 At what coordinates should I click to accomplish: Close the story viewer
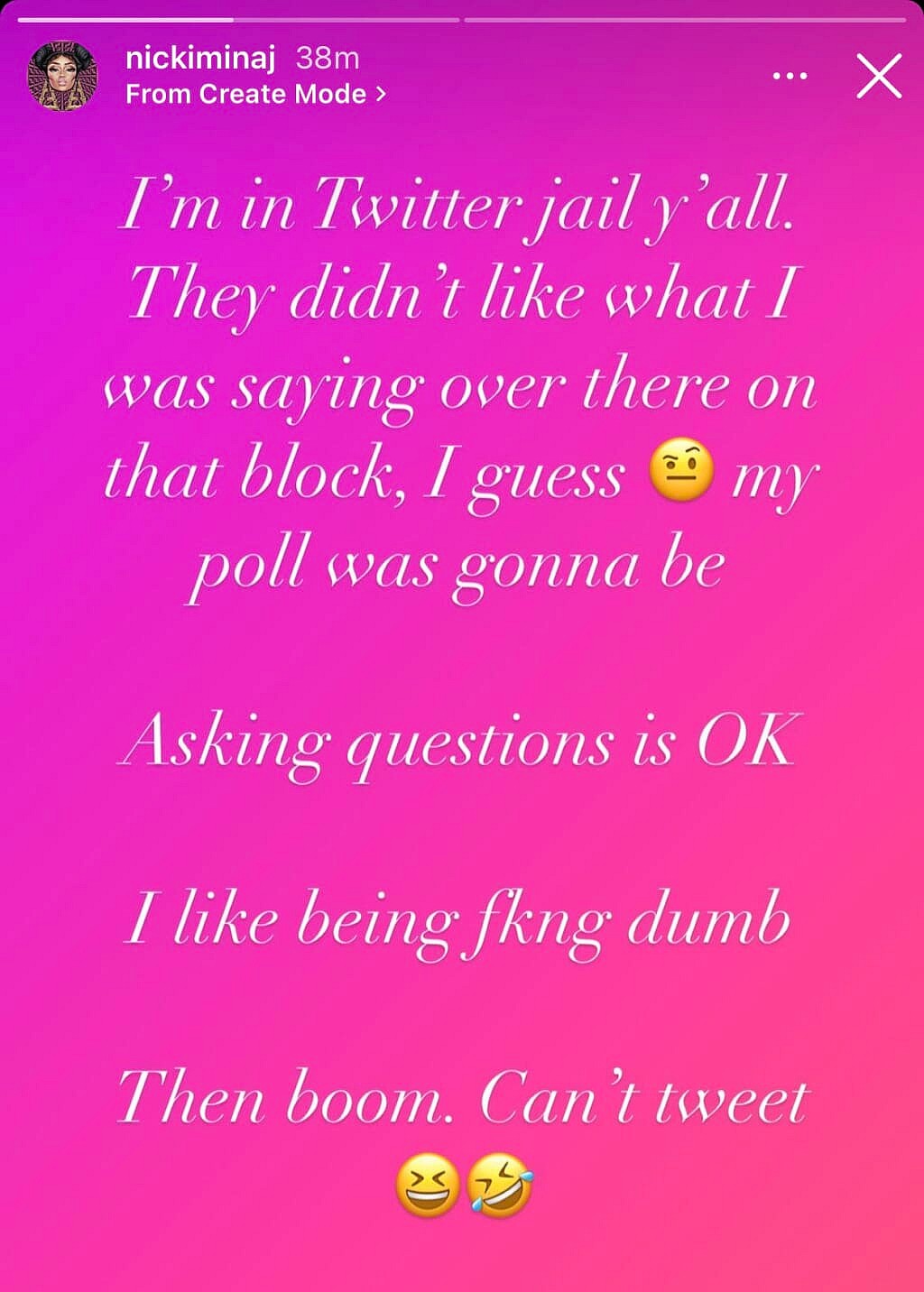coord(878,76)
